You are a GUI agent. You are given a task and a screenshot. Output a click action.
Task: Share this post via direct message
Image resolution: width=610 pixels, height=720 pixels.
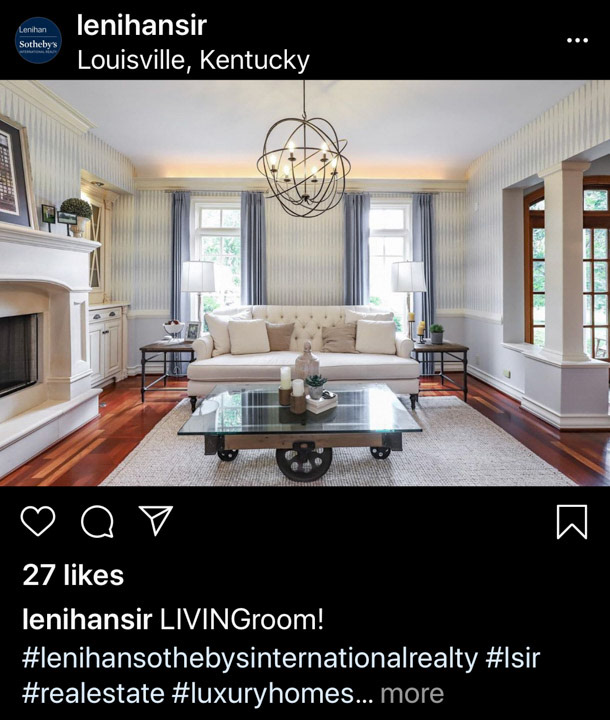(x=155, y=520)
